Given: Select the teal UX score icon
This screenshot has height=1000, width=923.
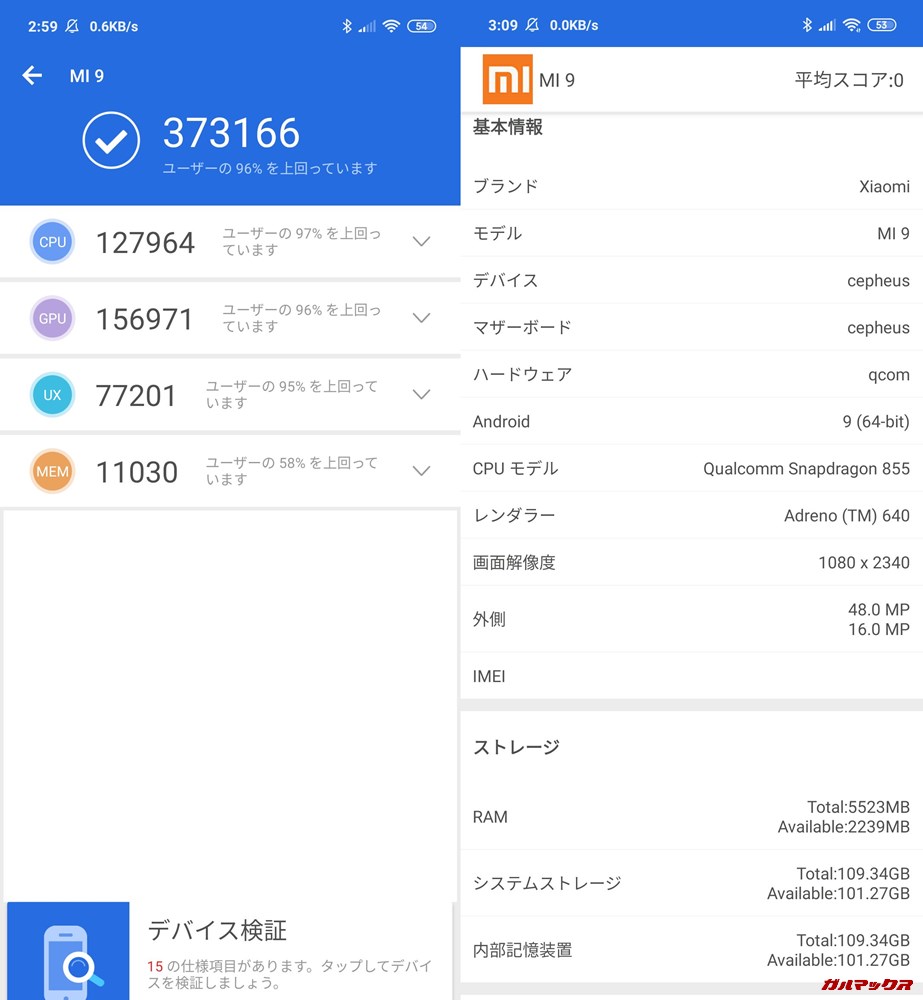Looking at the screenshot, I should (52, 394).
